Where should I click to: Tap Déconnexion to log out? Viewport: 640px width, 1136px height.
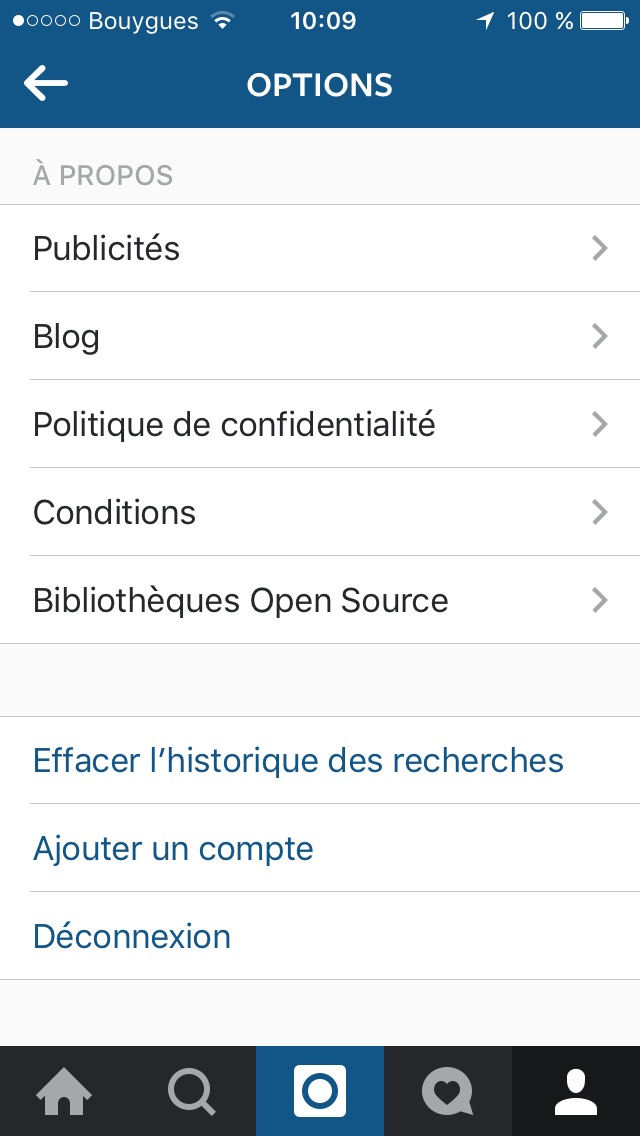point(320,936)
